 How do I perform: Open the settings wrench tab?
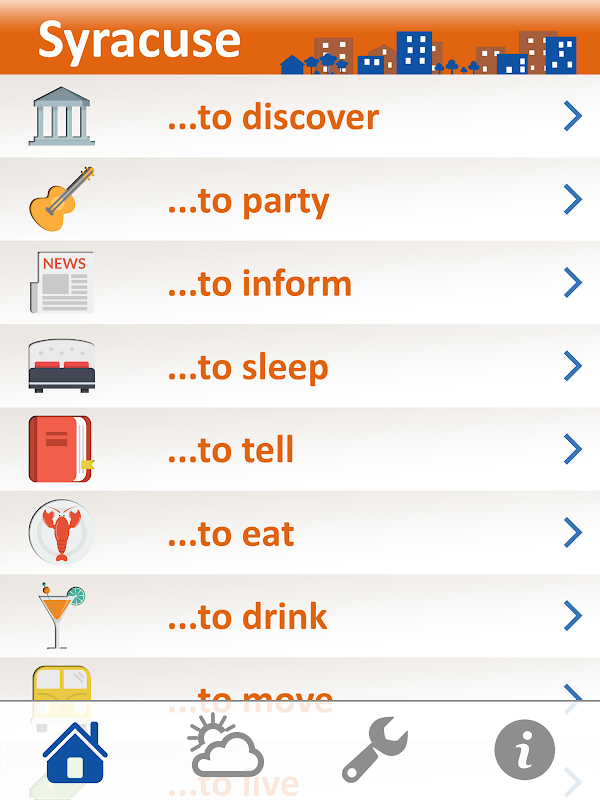[374, 752]
